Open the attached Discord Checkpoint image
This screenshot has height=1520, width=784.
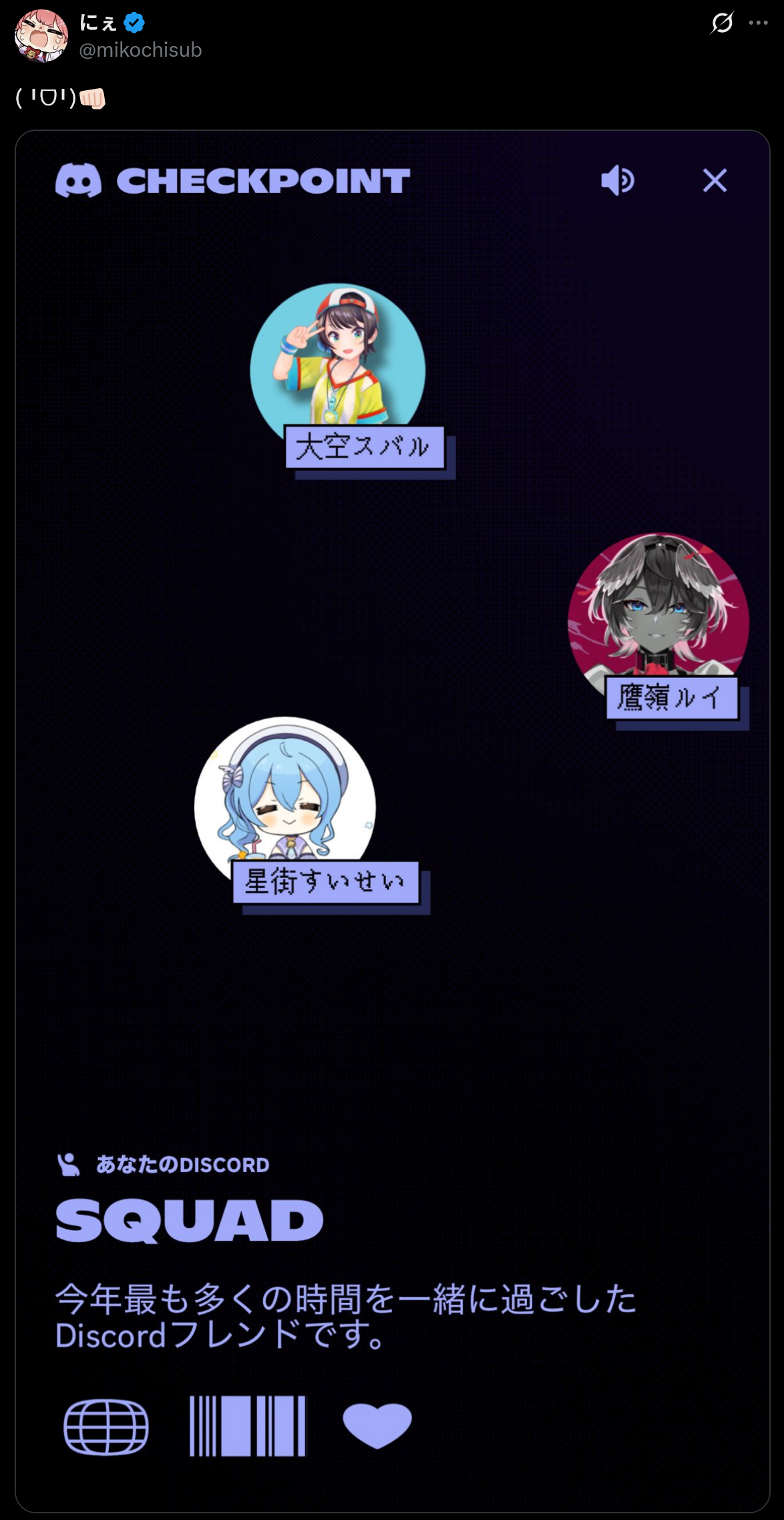pos(392,821)
